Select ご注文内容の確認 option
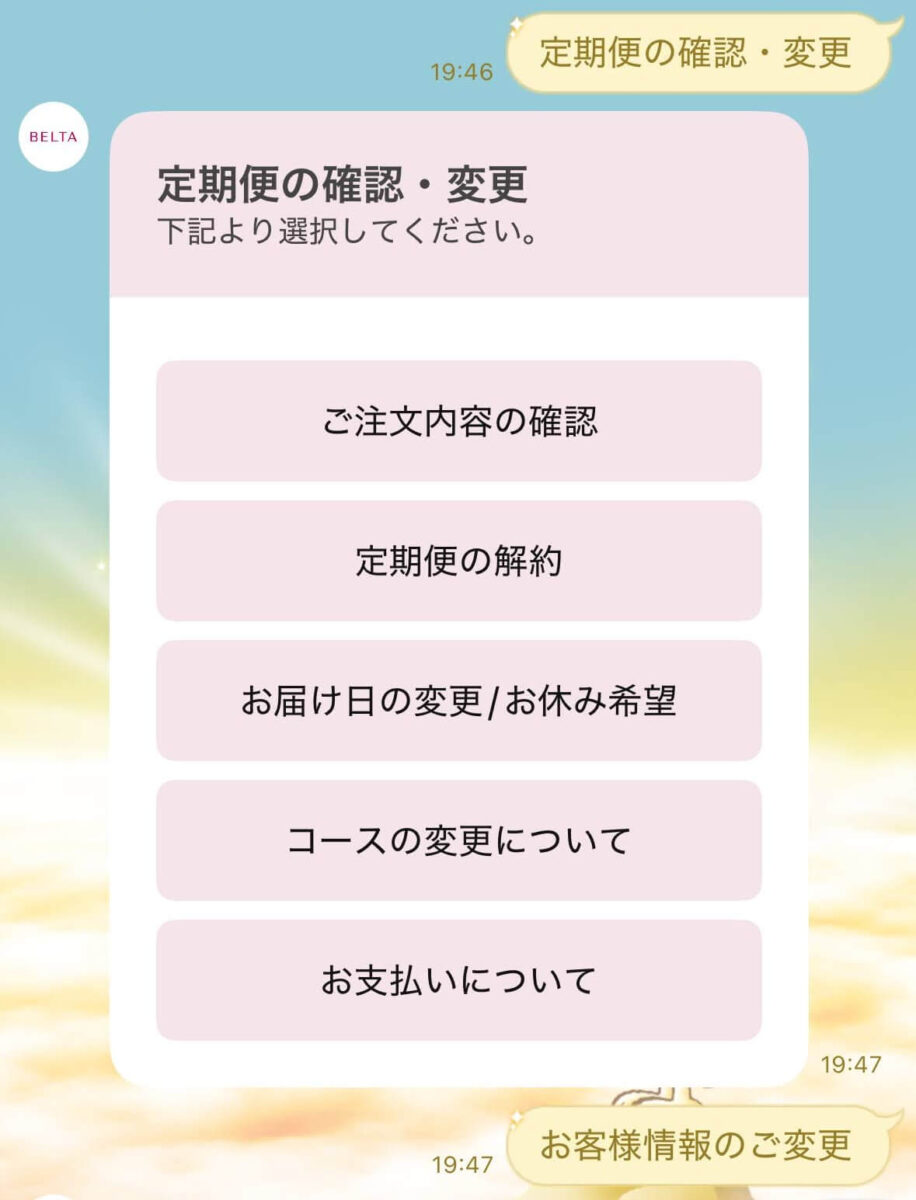The width and height of the screenshot is (916, 1200). pyautogui.click(x=459, y=421)
